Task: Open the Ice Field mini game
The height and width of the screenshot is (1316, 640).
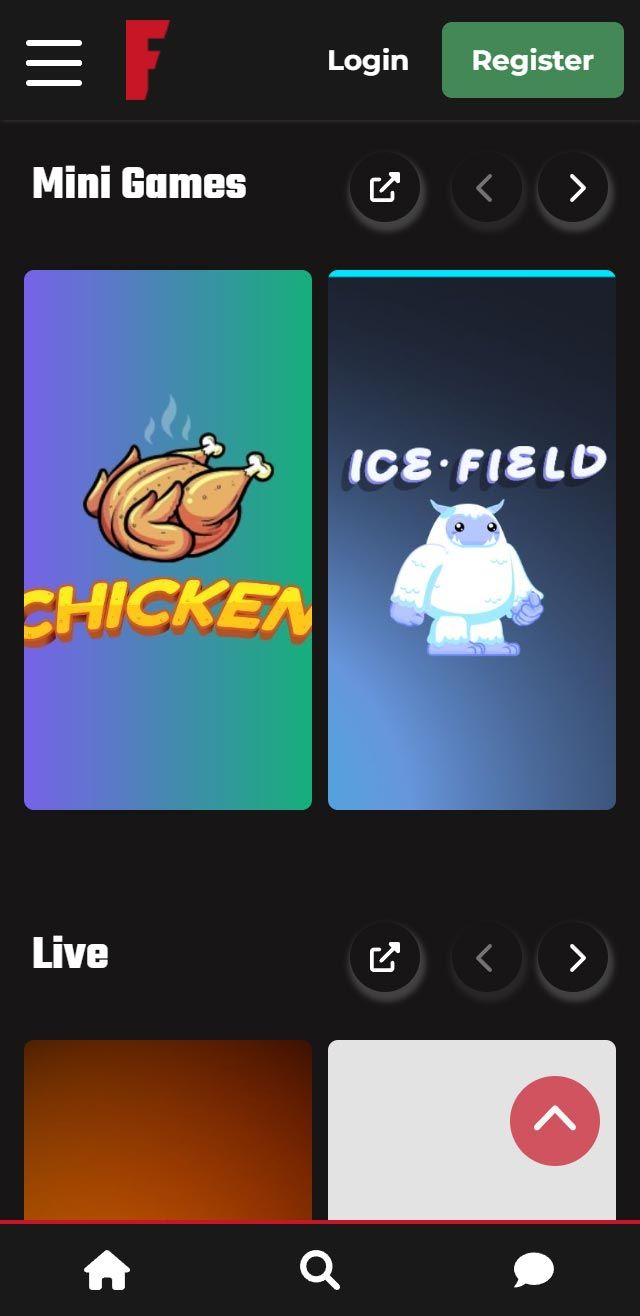Action: click(472, 540)
